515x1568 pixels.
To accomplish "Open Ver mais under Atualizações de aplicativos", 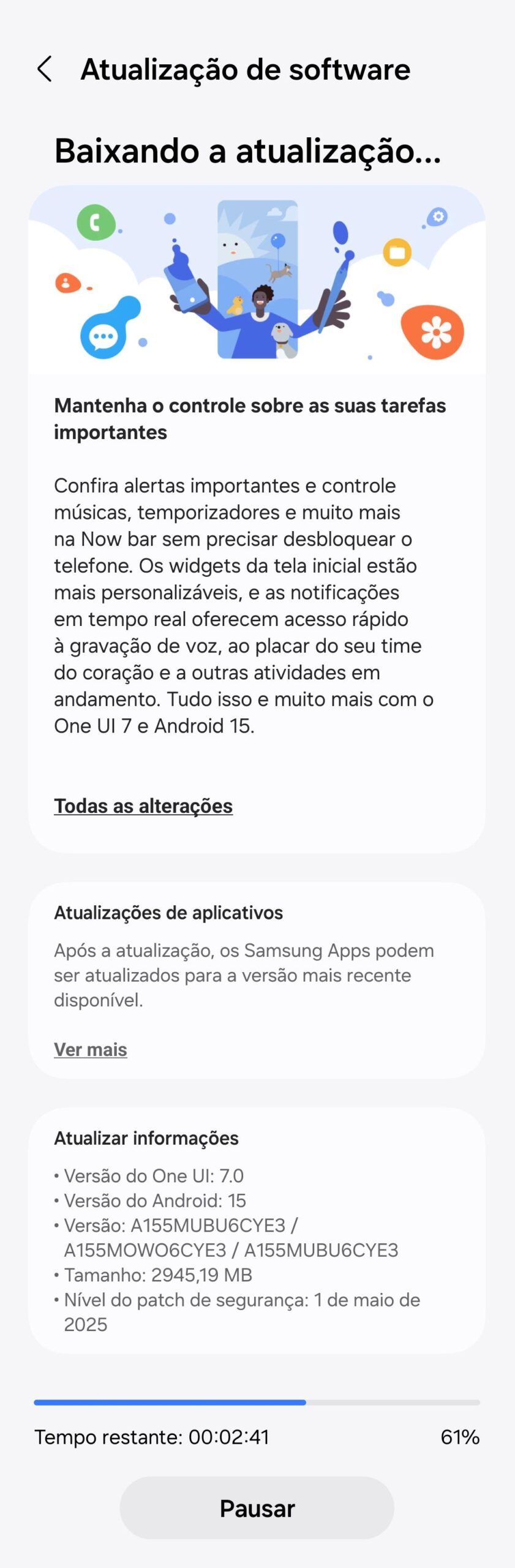I will [x=91, y=1049].
